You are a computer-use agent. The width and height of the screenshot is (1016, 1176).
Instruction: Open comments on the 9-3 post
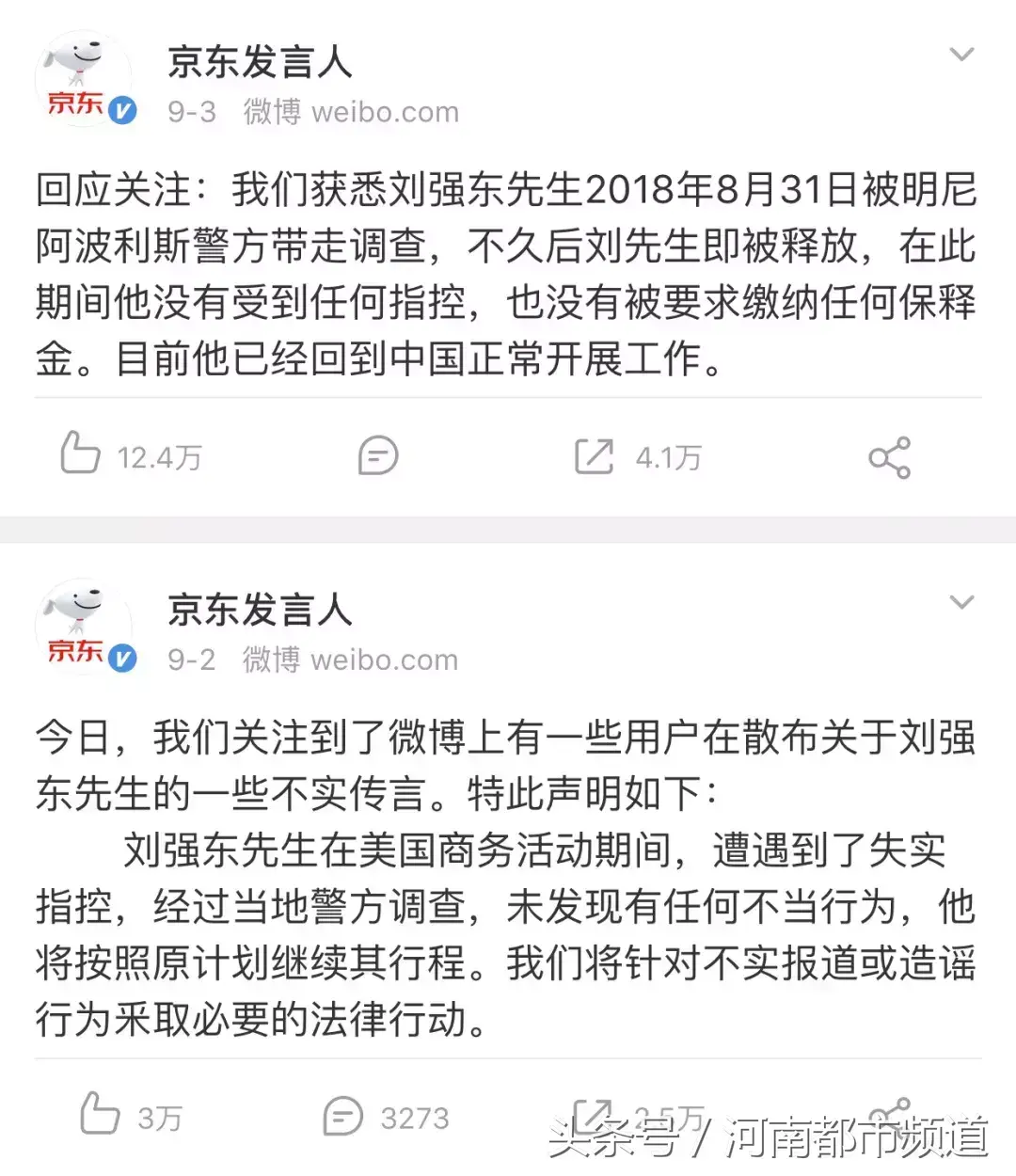[378, 456]
